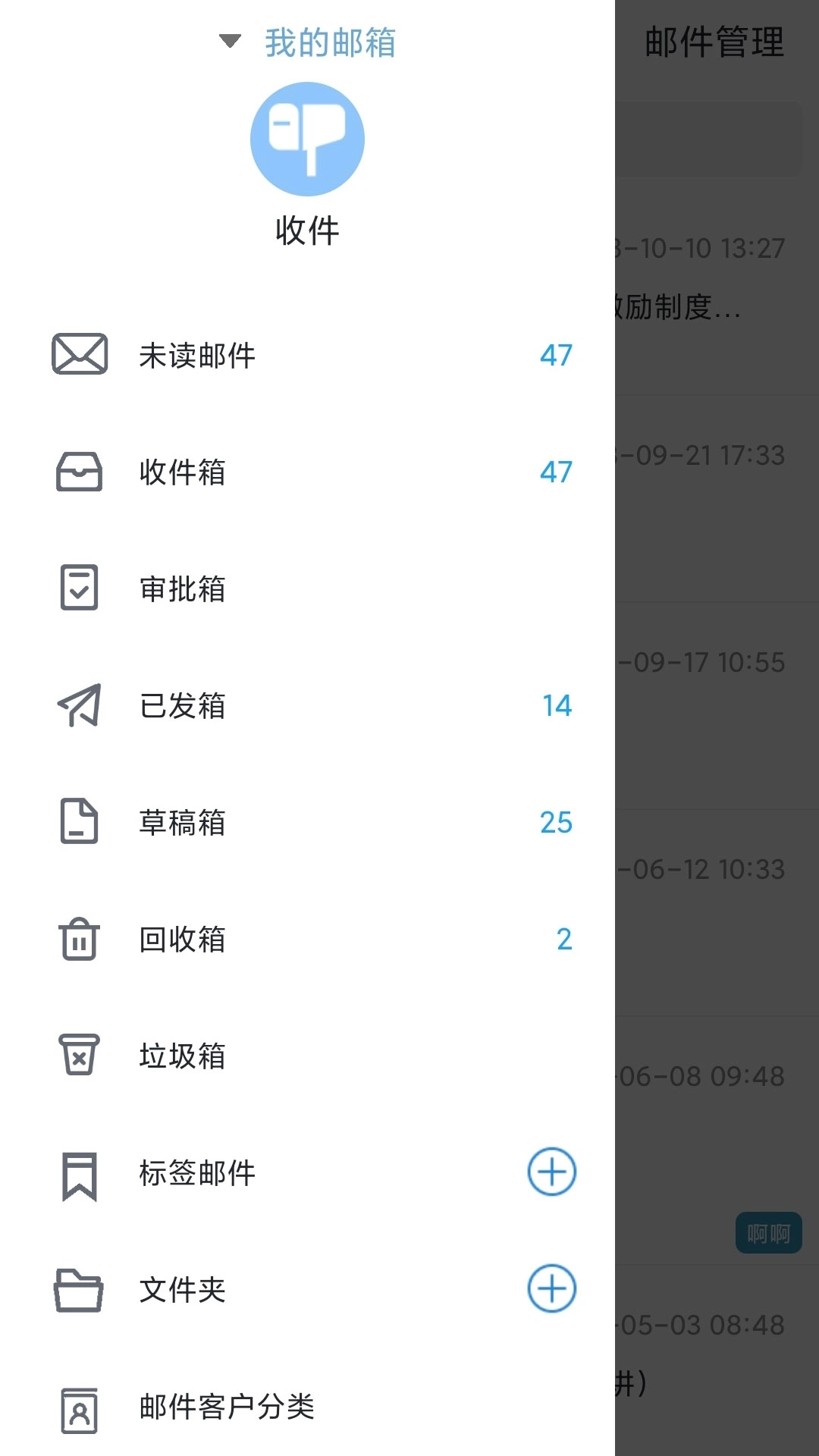Select the bookmark icon beside 标签邮件

pos(79,1175)
